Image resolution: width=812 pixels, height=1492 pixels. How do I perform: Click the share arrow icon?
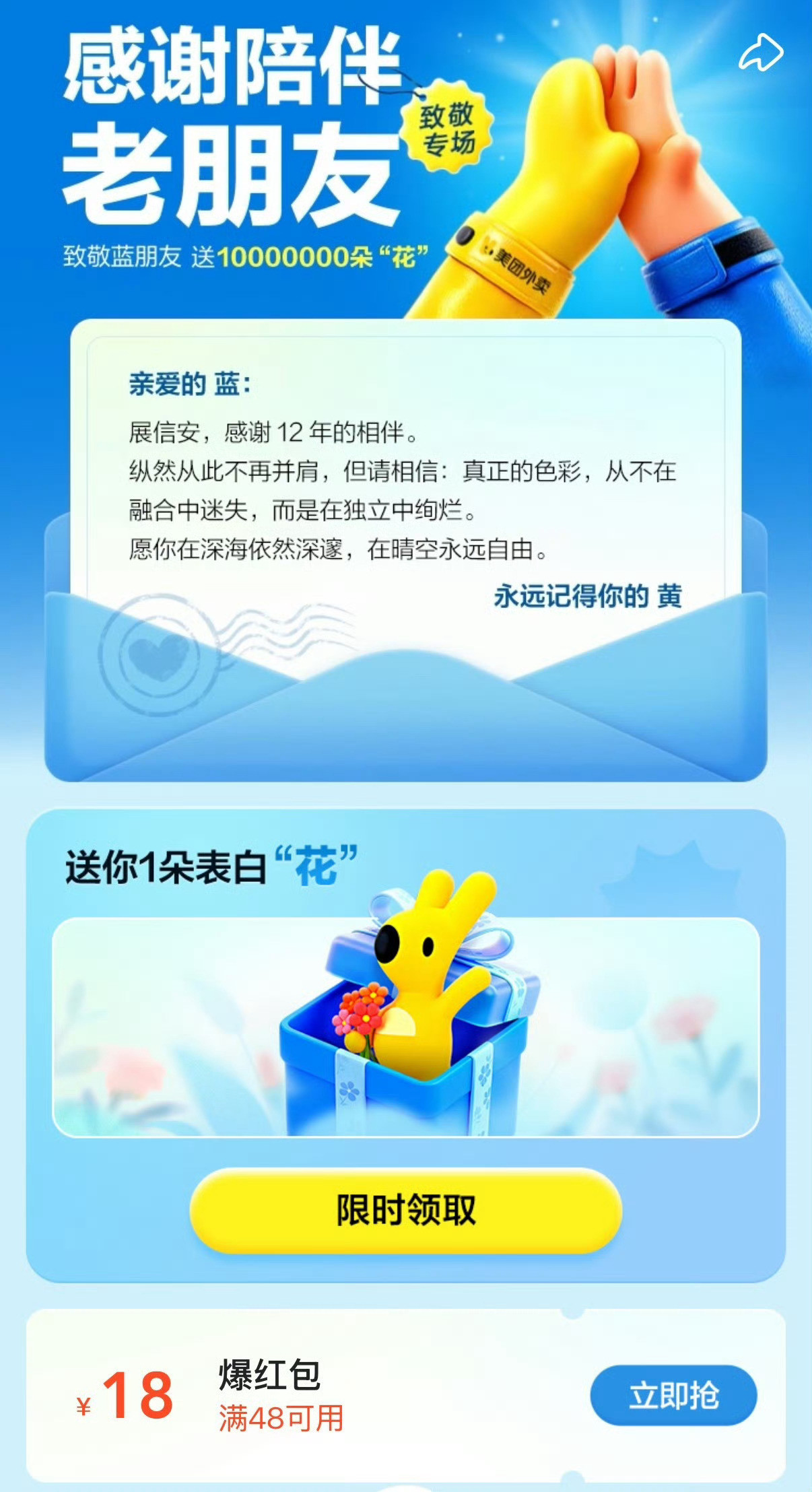pos(762,53)
